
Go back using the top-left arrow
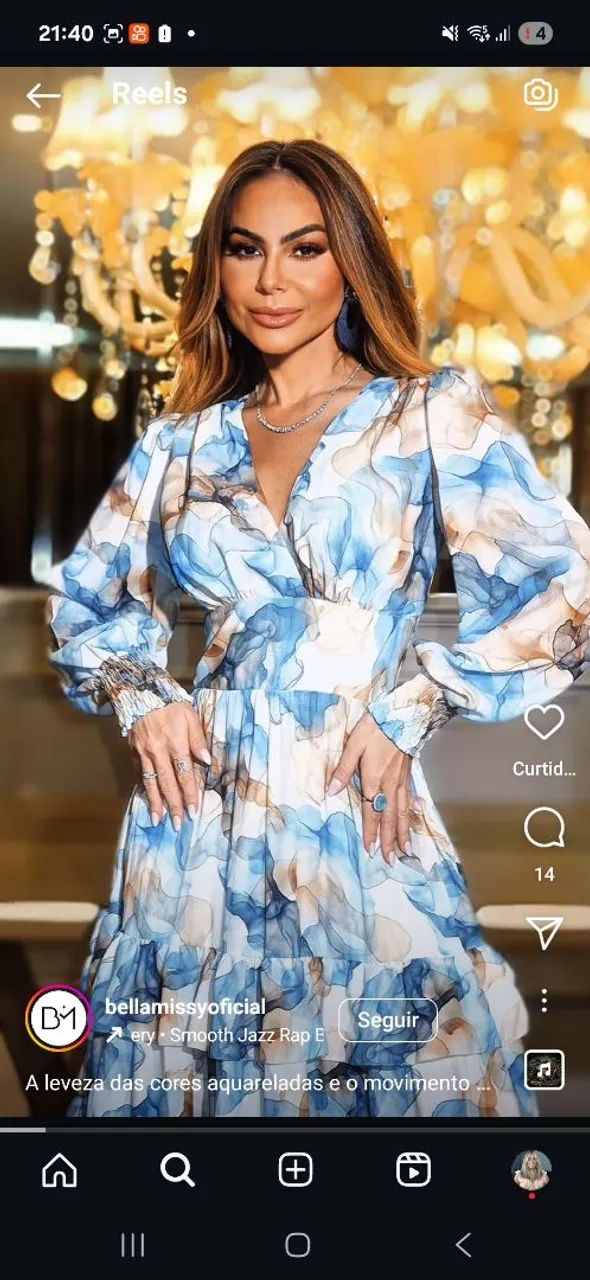click(x=43, y=95)
